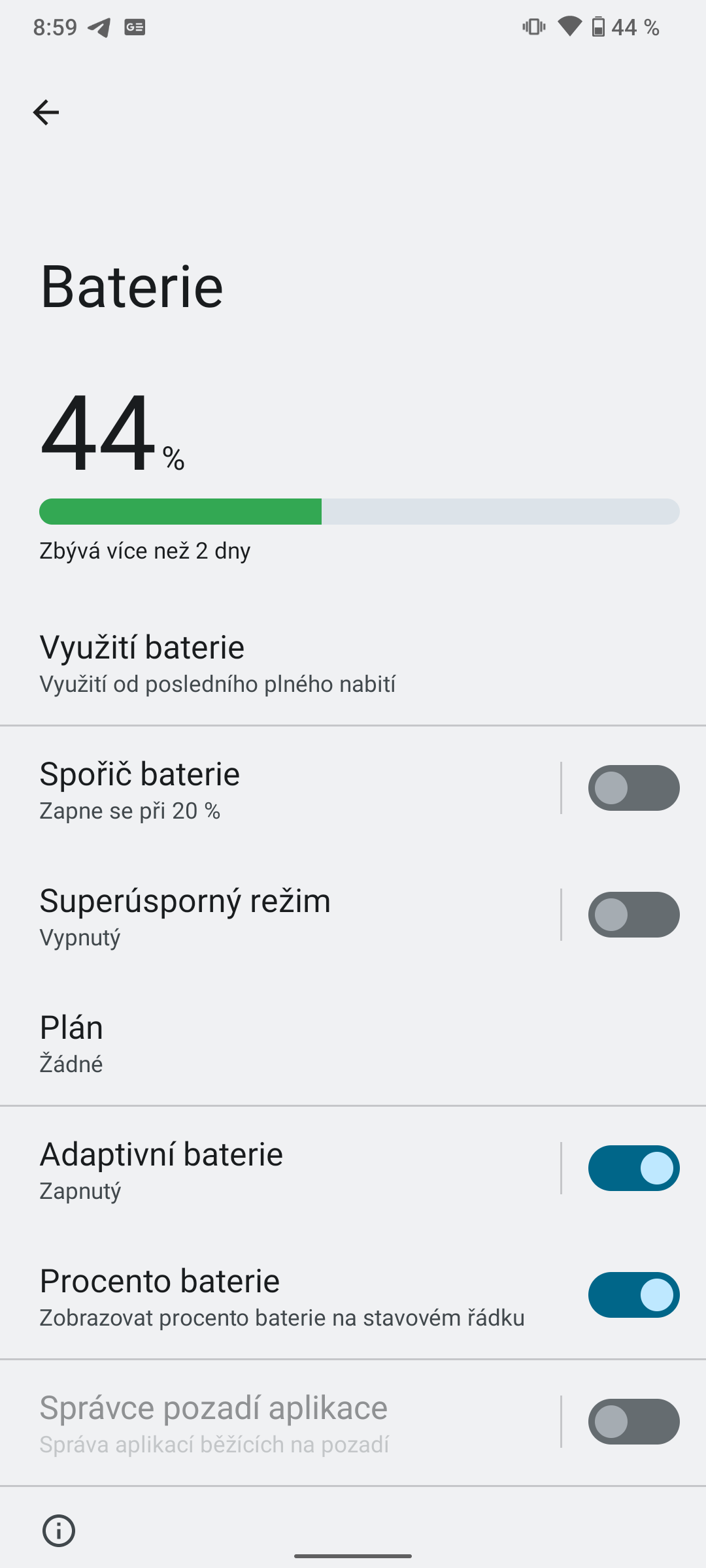The width and height of the screenshot is (706, 1568).
Task: Tap the 44 % status bar percentage
Action: tap(635, 27)
